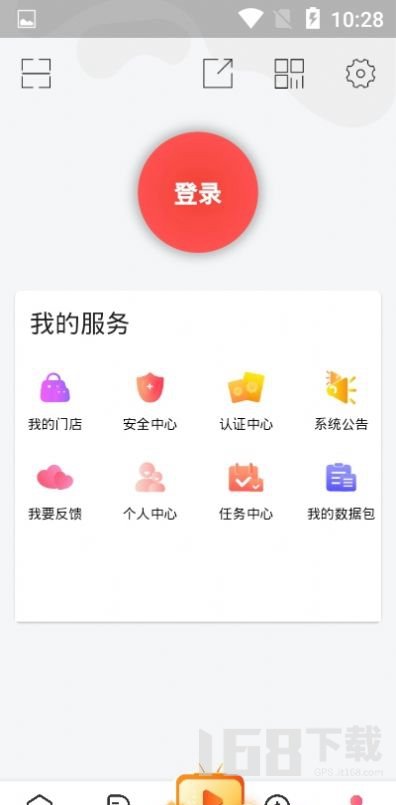Open 我的门店

(55, 401)
